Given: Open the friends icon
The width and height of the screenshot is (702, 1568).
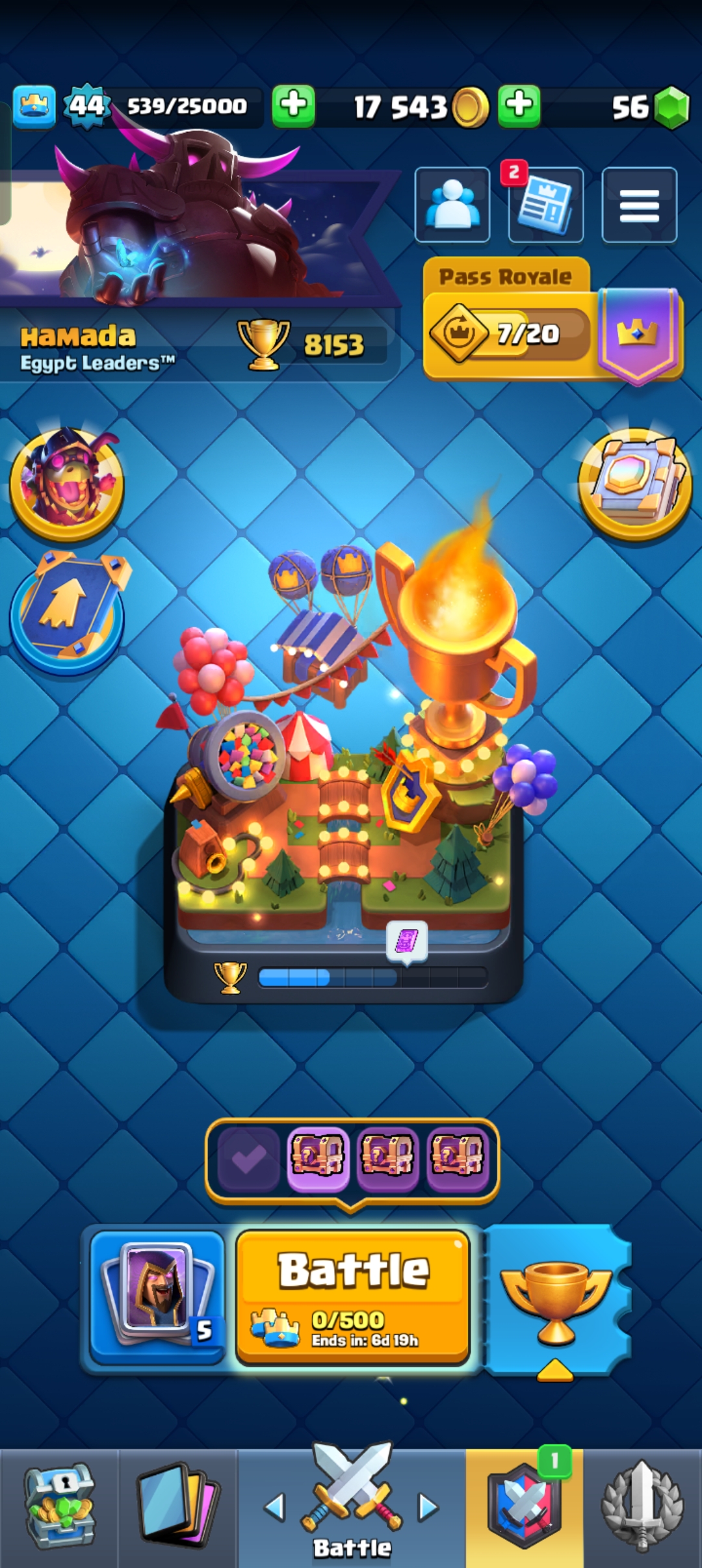Looking at the screenshot, I should point(452,205).
